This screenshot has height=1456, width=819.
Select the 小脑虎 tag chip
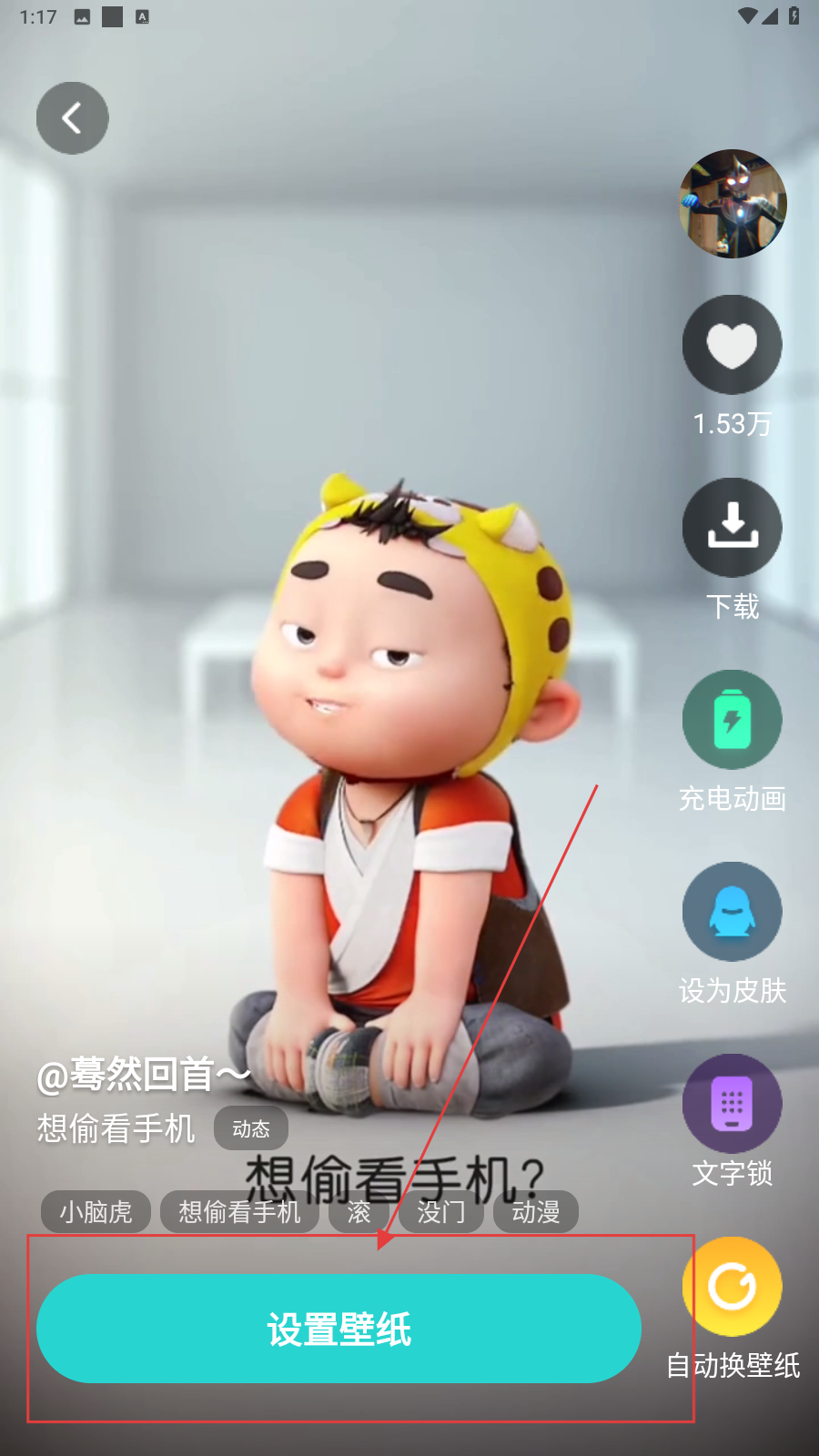pyautogui.click(x=96, y=1212)
